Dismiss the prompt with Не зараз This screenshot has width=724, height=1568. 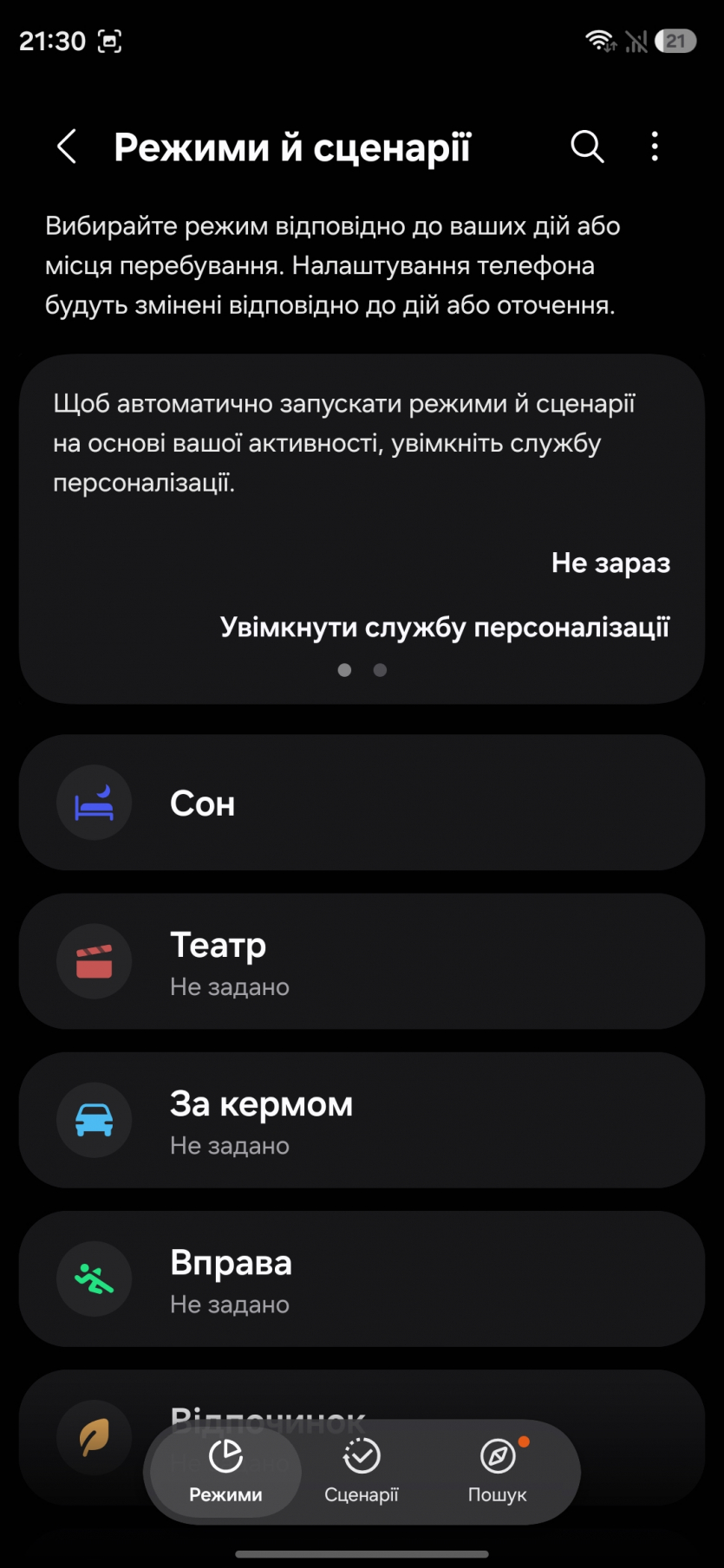610,563
